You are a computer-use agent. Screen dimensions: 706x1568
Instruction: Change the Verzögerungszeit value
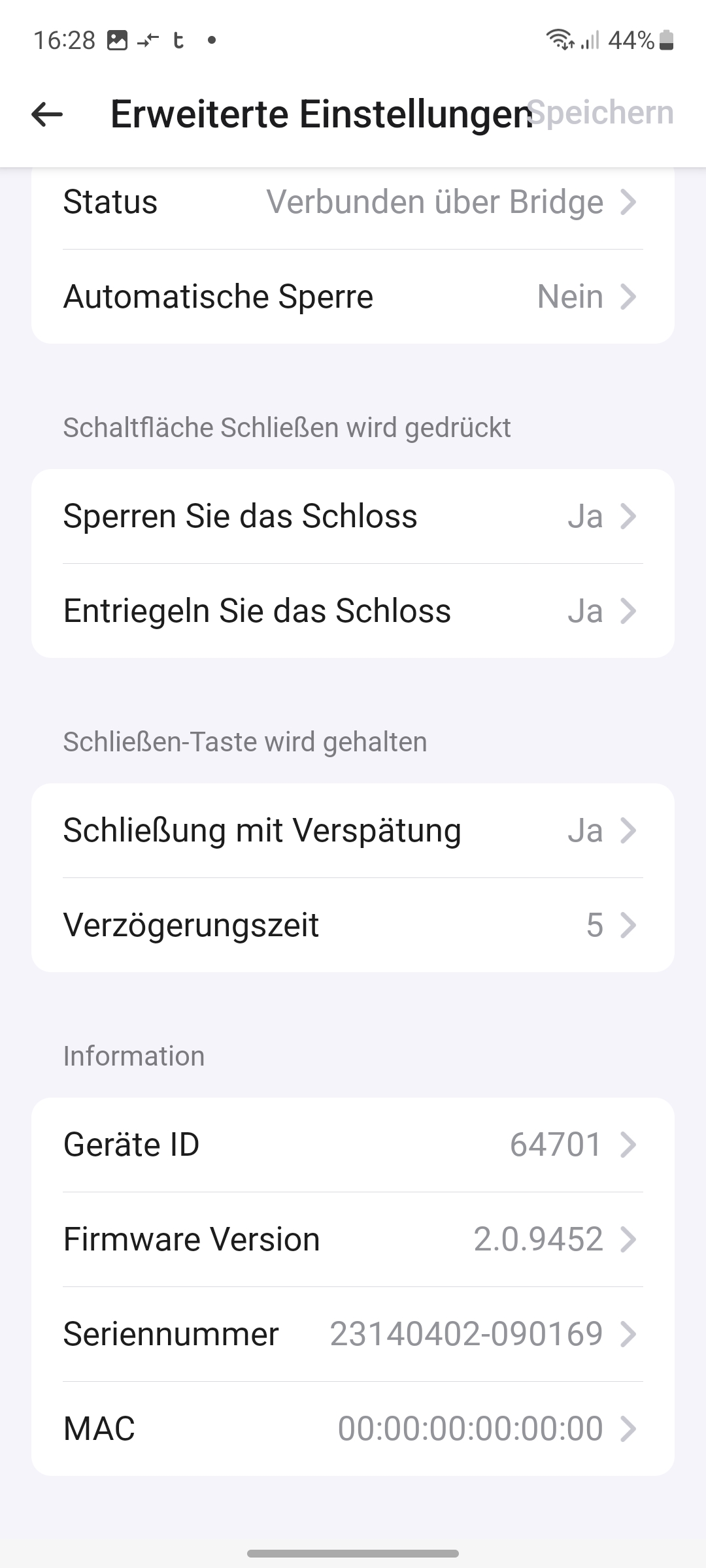click(353, 925)
